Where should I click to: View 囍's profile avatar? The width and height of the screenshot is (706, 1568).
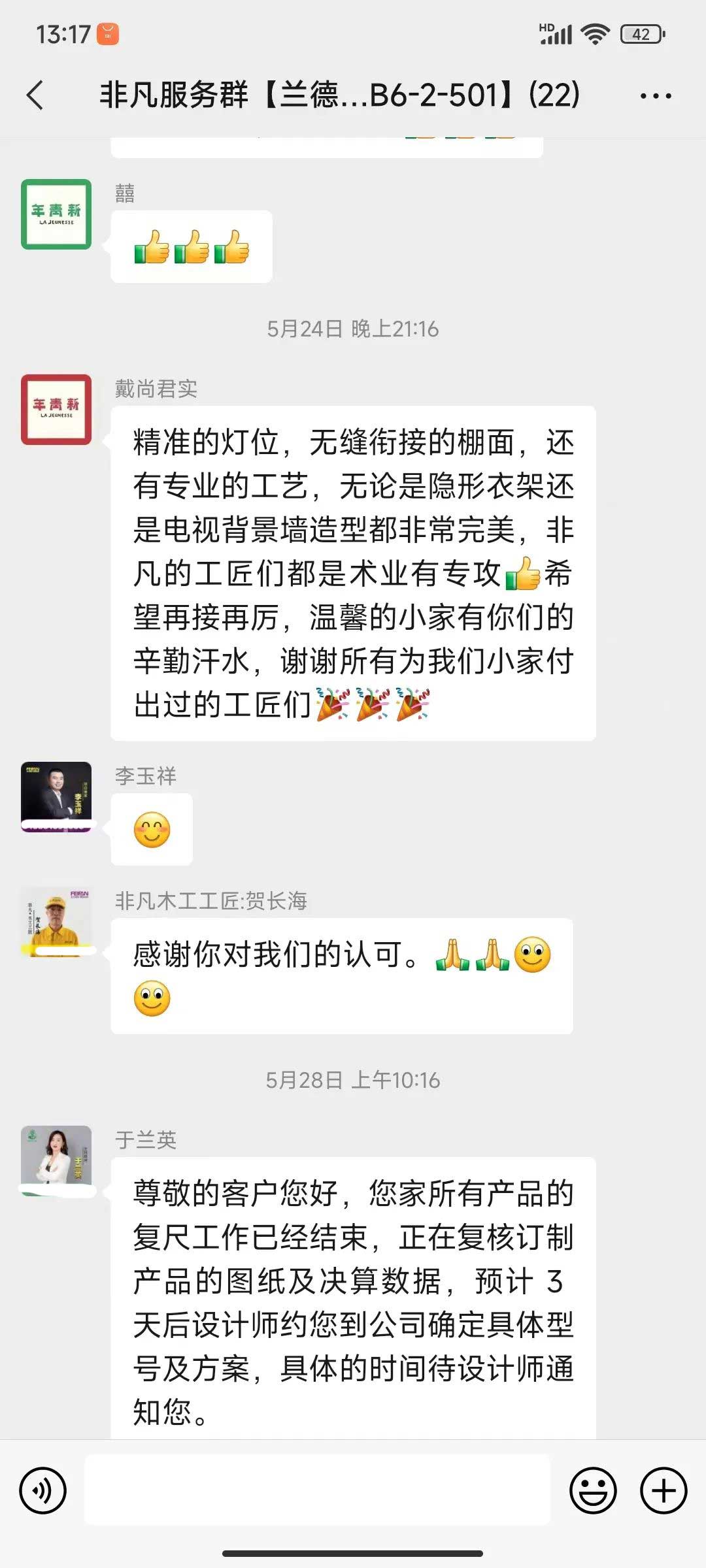[x=56, y=214]
